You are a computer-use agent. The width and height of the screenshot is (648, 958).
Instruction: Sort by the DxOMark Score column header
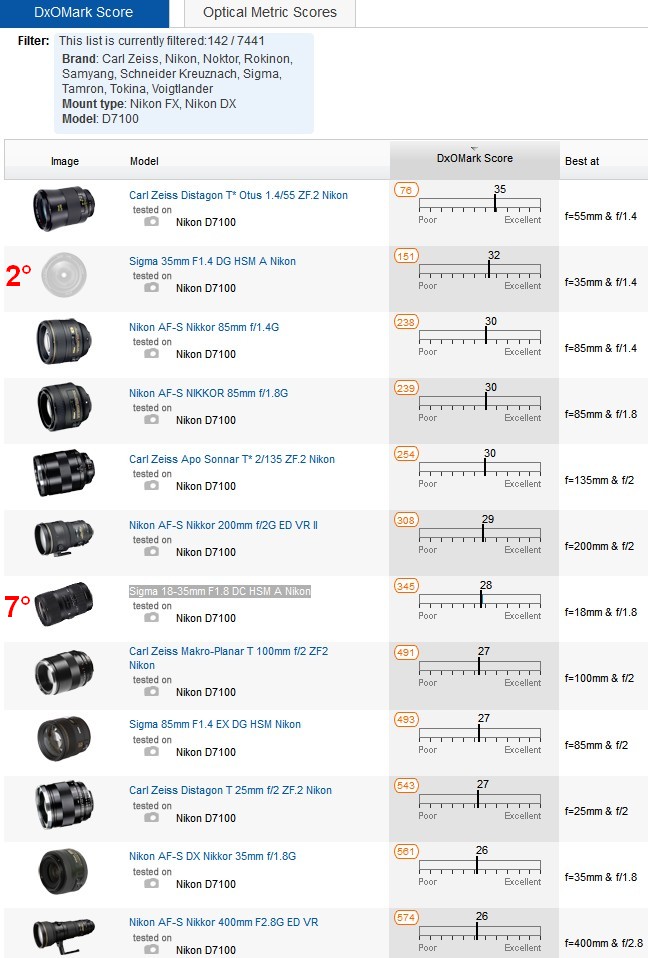point(474,158)
